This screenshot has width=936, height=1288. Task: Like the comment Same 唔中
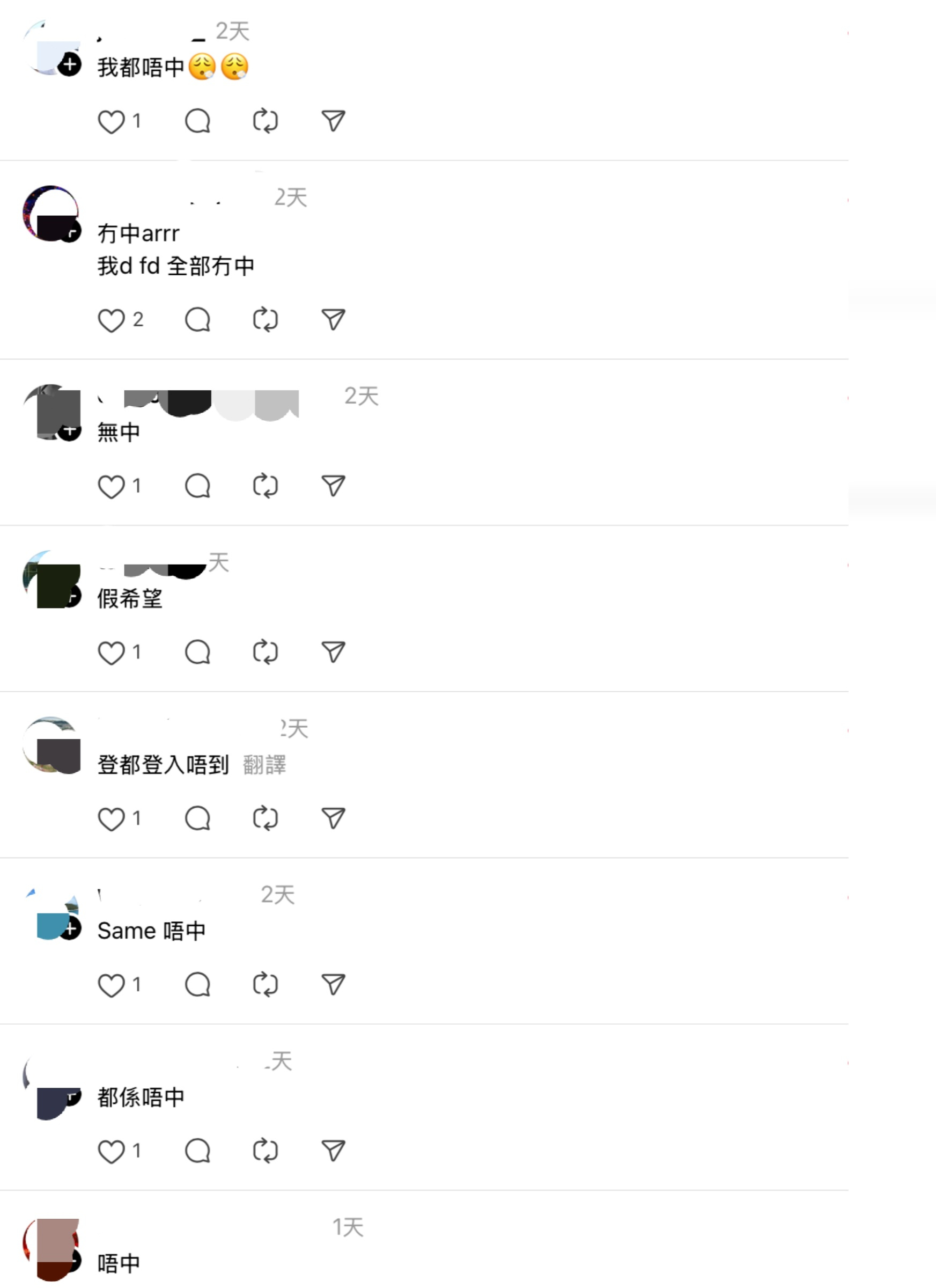click(x=111, y=985)
